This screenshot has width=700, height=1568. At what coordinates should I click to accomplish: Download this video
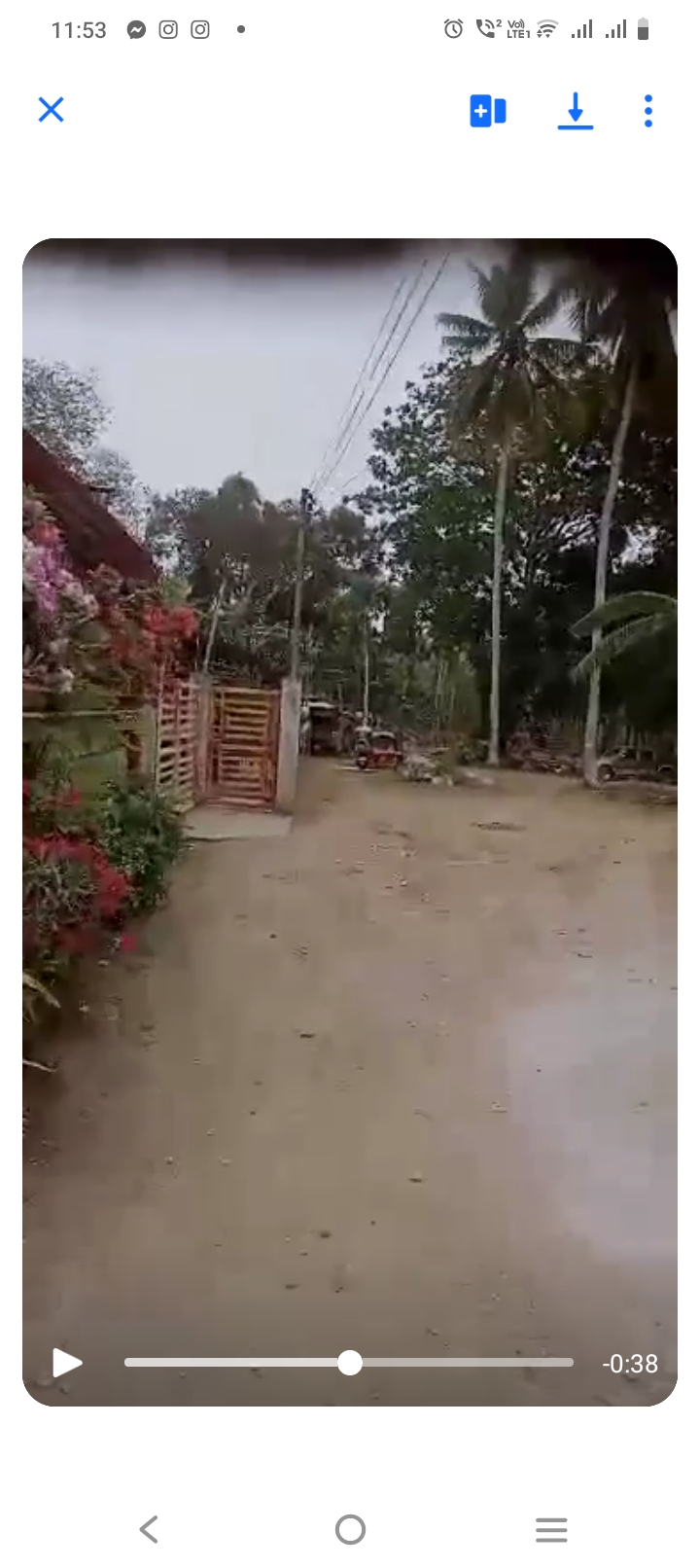click(x=575, y=111)
